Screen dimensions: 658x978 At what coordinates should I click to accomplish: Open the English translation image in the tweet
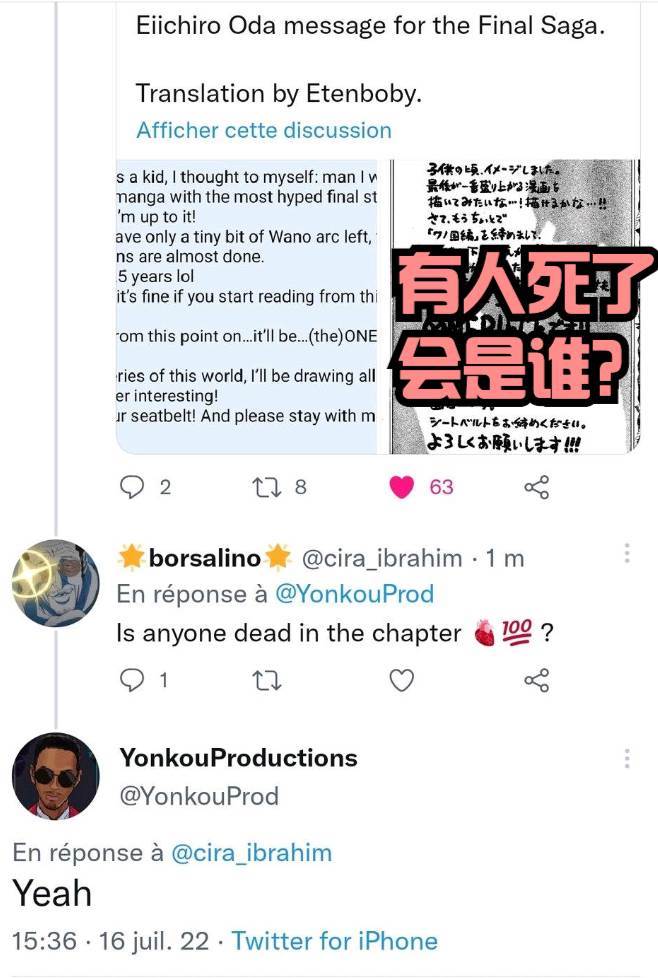pos(248,305)
